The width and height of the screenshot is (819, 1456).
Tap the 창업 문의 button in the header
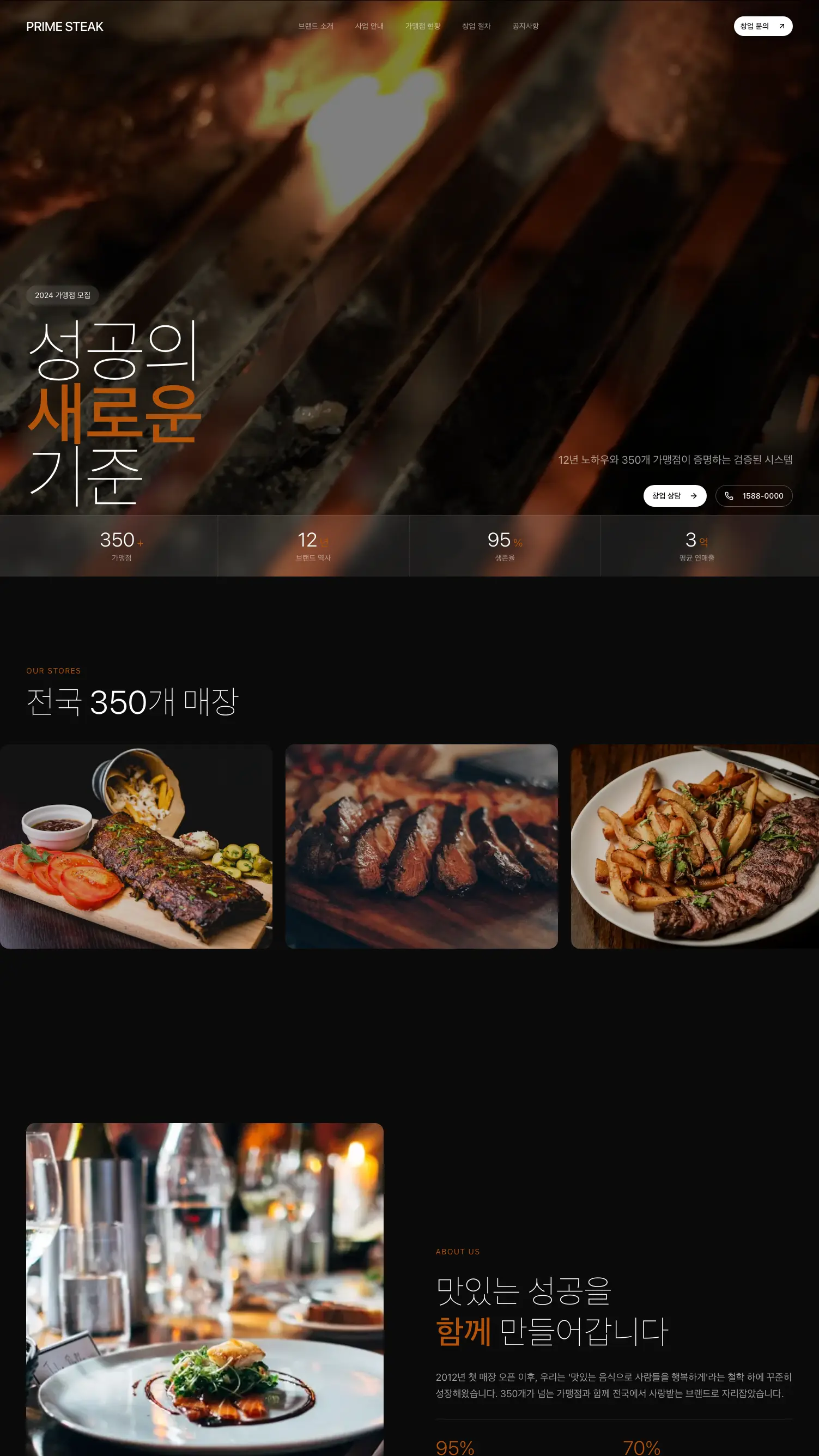click(x=762, y=26)
